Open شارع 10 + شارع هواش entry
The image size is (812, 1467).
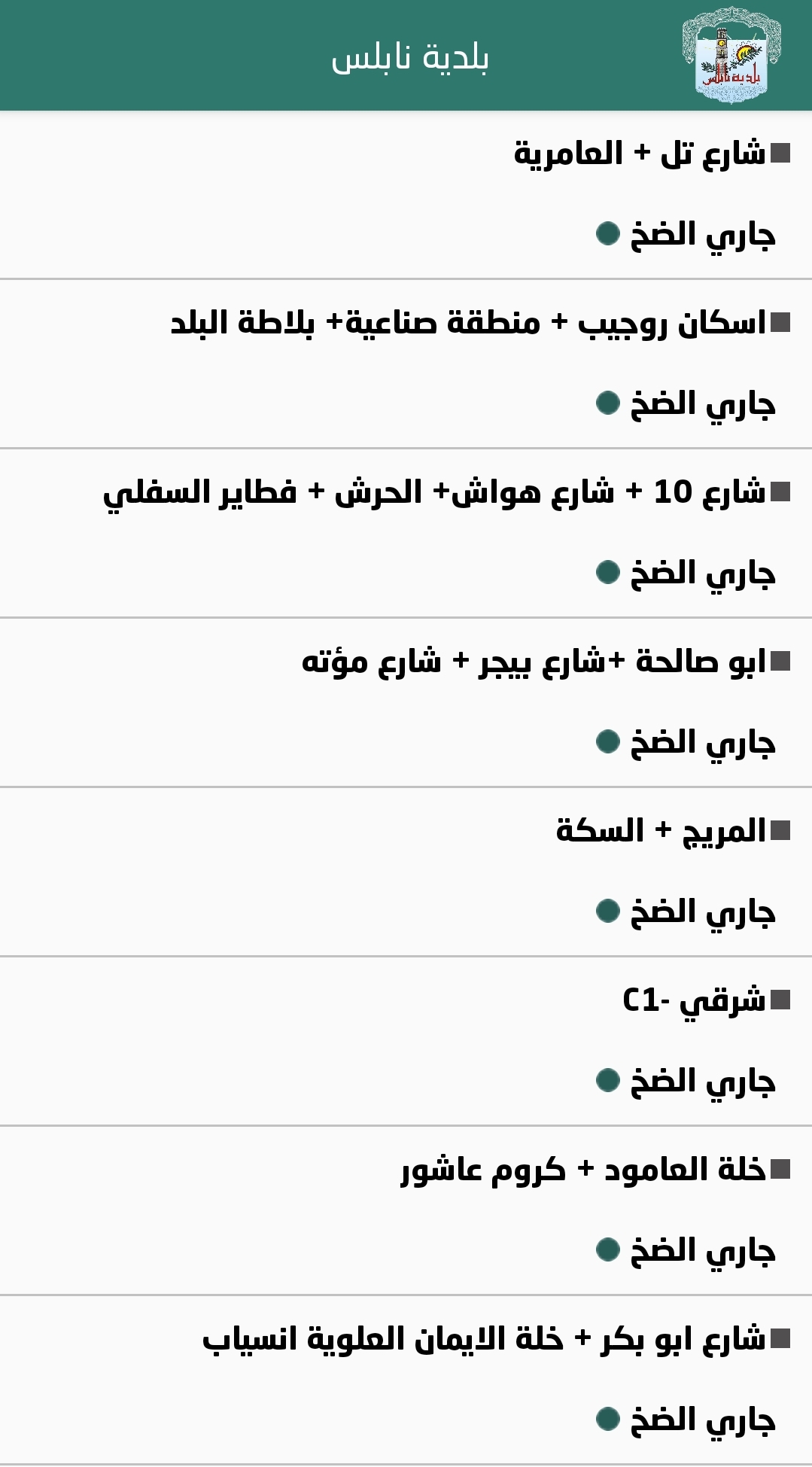click(x=434, y=493)
